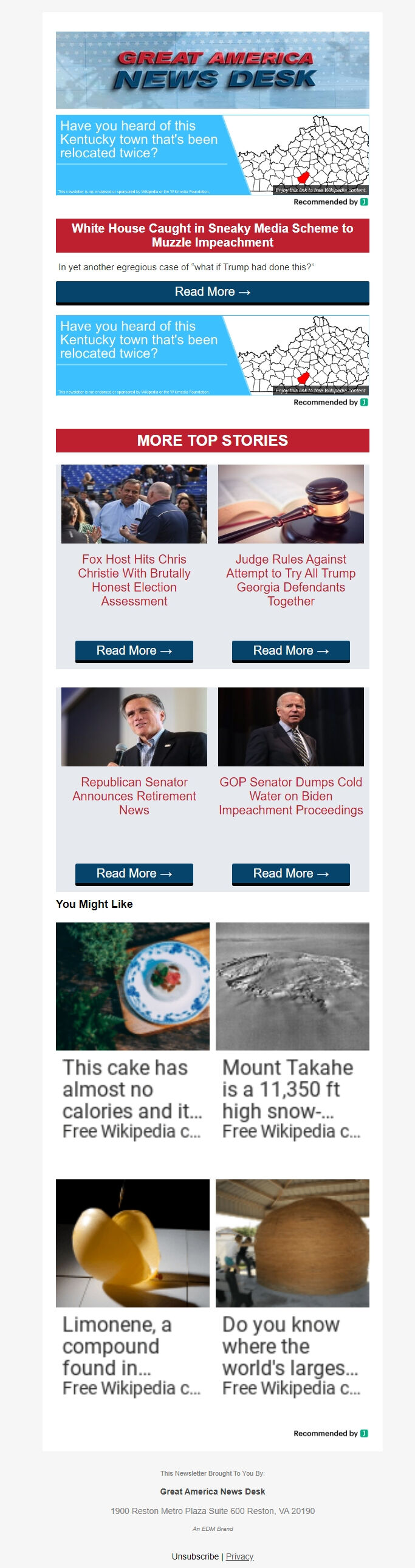415x1568 pixels.
Task: Tap Read More under the Chris Christie story
Action: [134, 650]
